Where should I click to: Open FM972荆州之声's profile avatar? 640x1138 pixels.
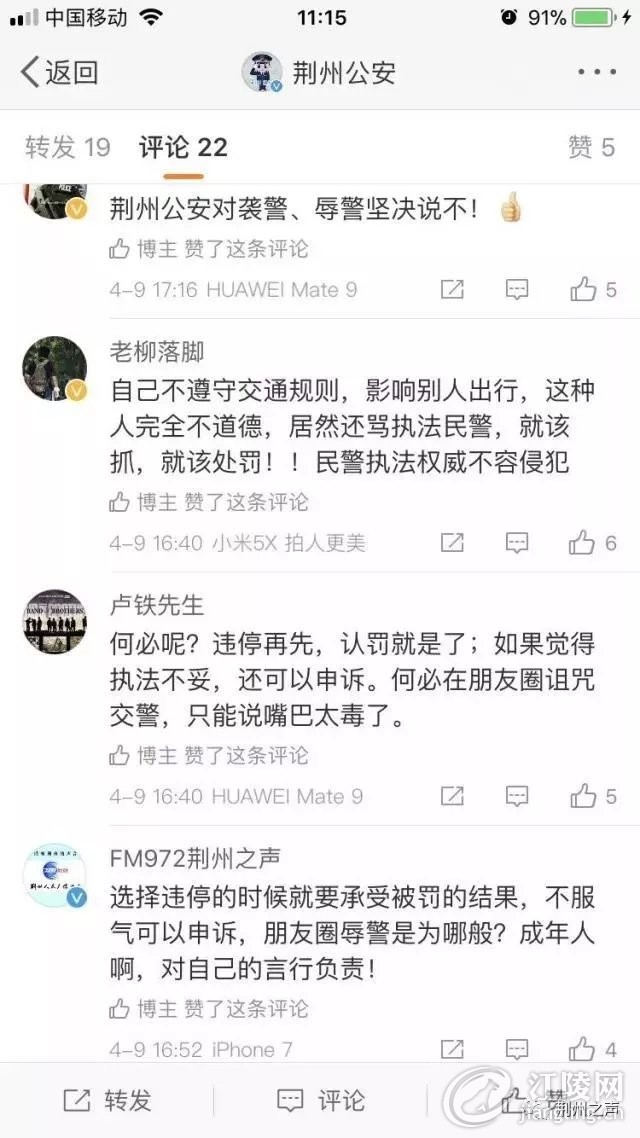click(54, 875)
